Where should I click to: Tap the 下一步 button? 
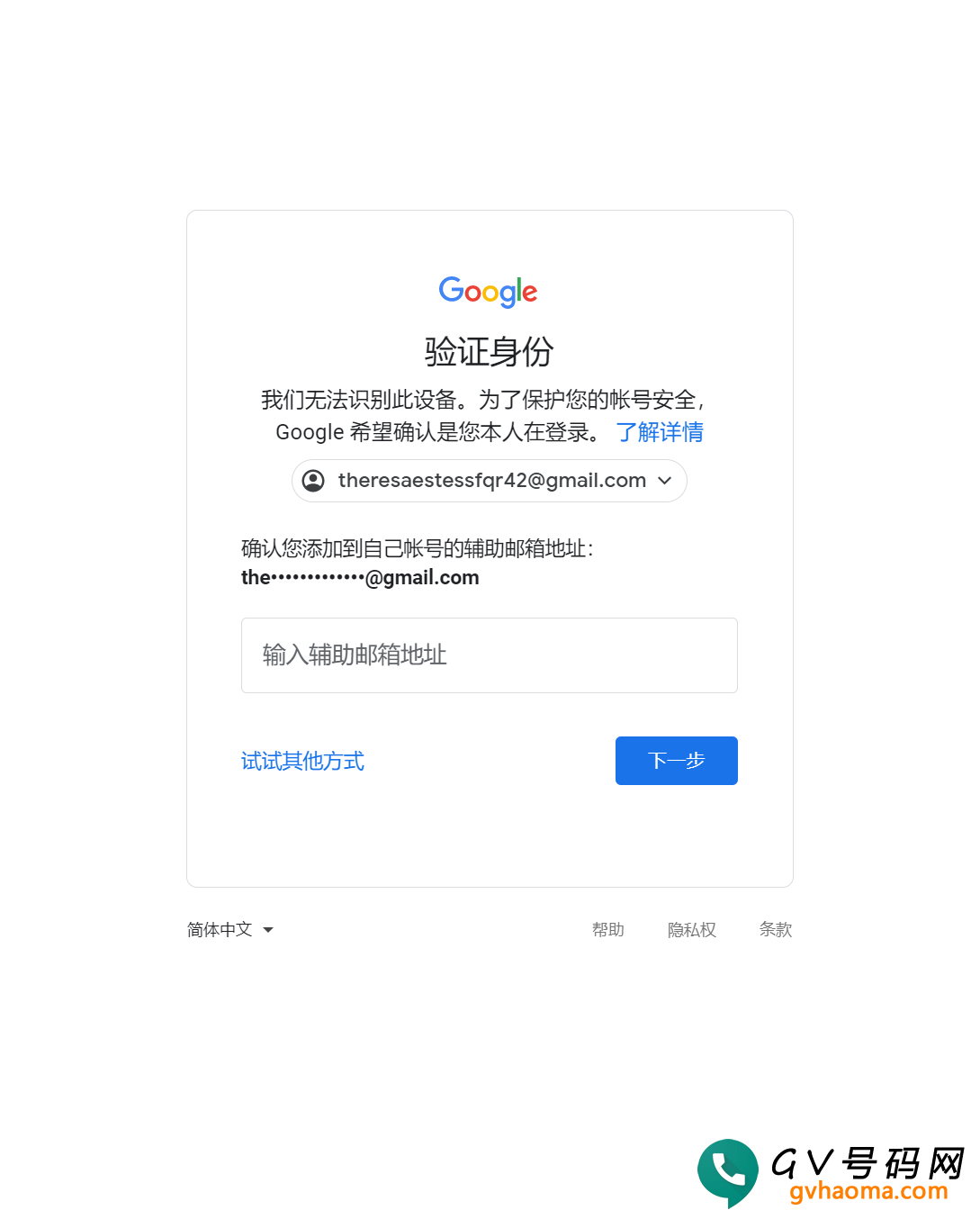click(676, 761)
